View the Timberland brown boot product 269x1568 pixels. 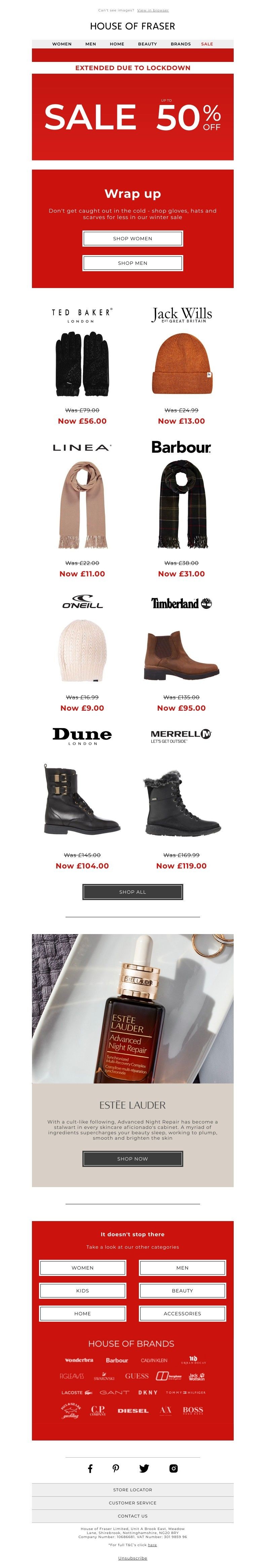[x=181, y=655]
